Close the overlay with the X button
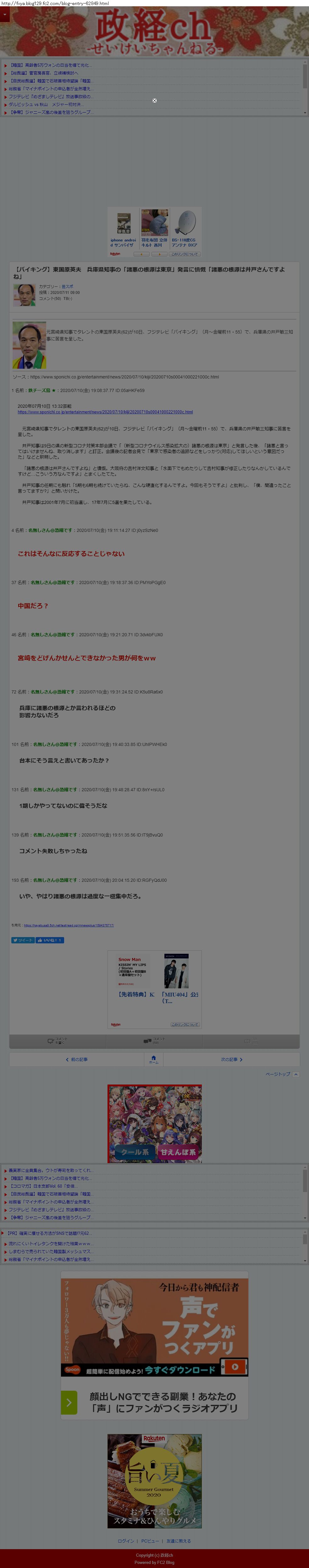 point(155,100)
